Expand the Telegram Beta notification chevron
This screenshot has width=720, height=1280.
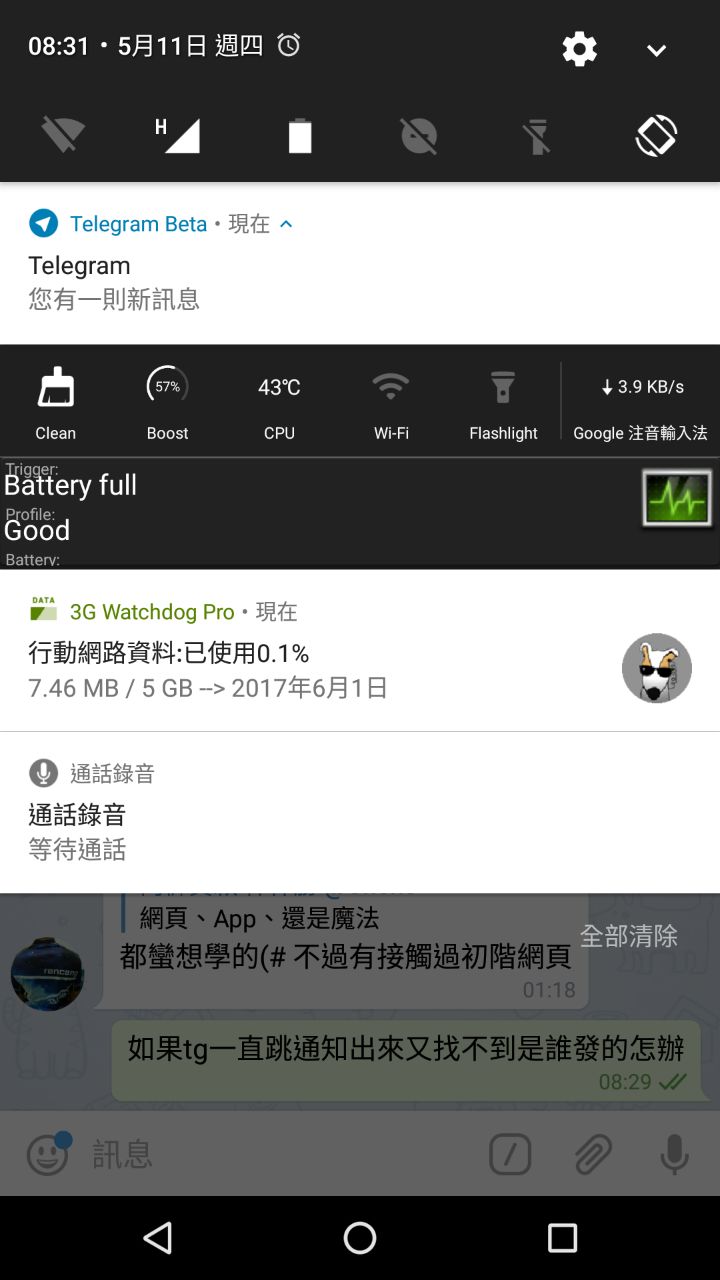(286, 224)
